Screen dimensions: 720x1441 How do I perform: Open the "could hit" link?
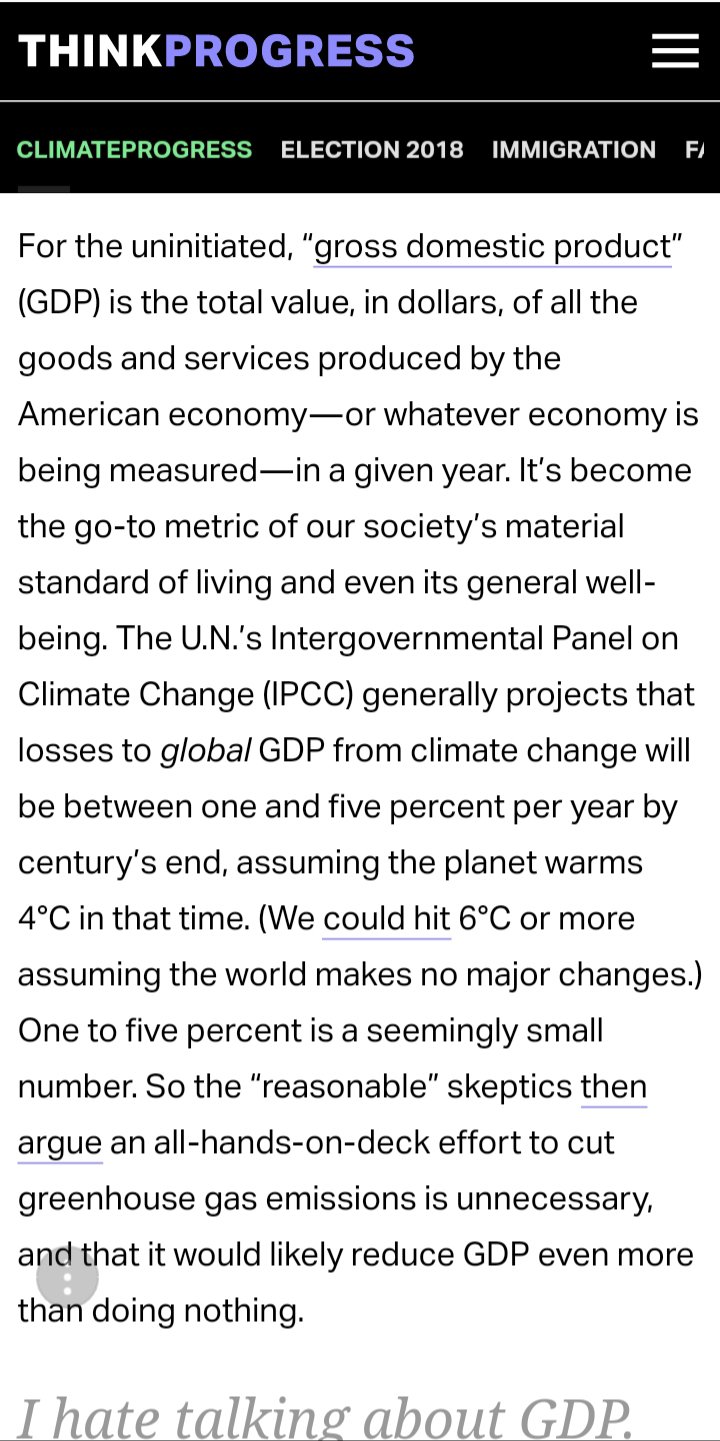(x=386, y=919)
